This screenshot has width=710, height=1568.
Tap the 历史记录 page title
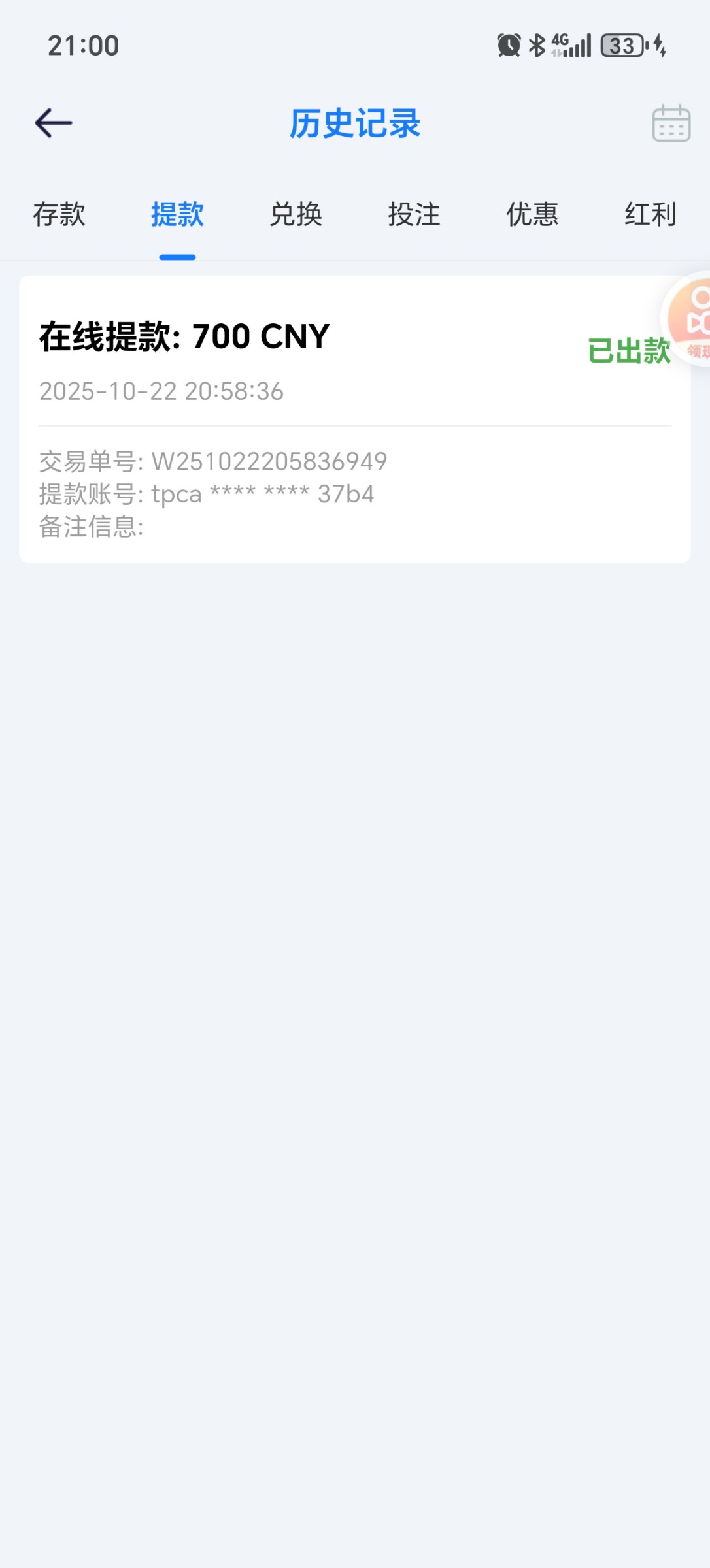355,123
